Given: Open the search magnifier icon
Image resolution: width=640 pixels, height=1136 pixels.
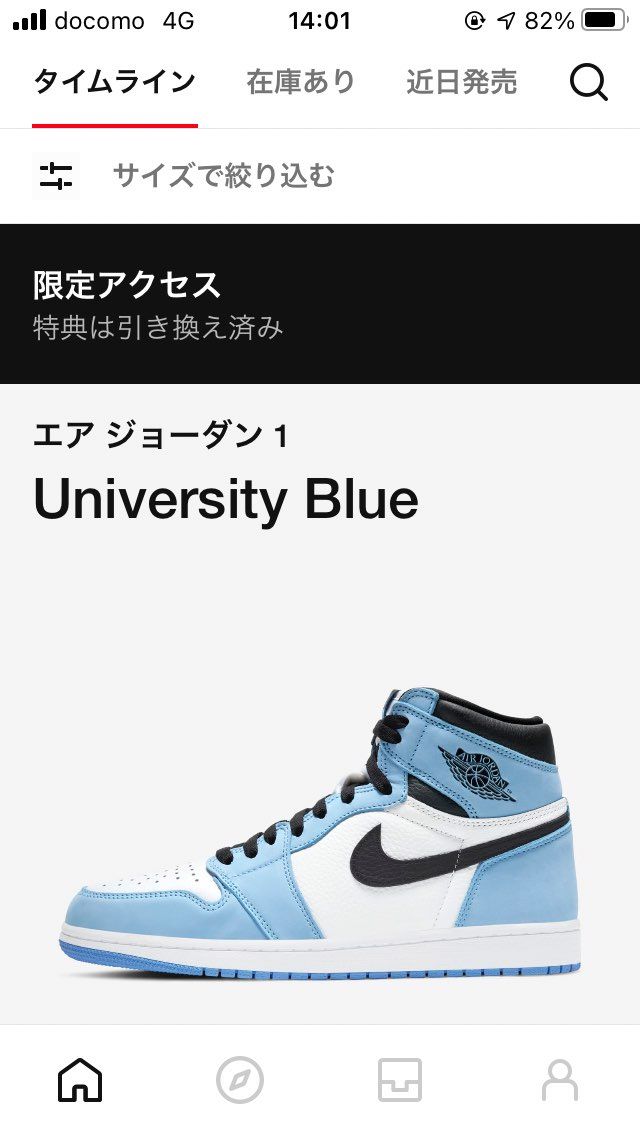Looking at the screenshot, I should 589,82.
